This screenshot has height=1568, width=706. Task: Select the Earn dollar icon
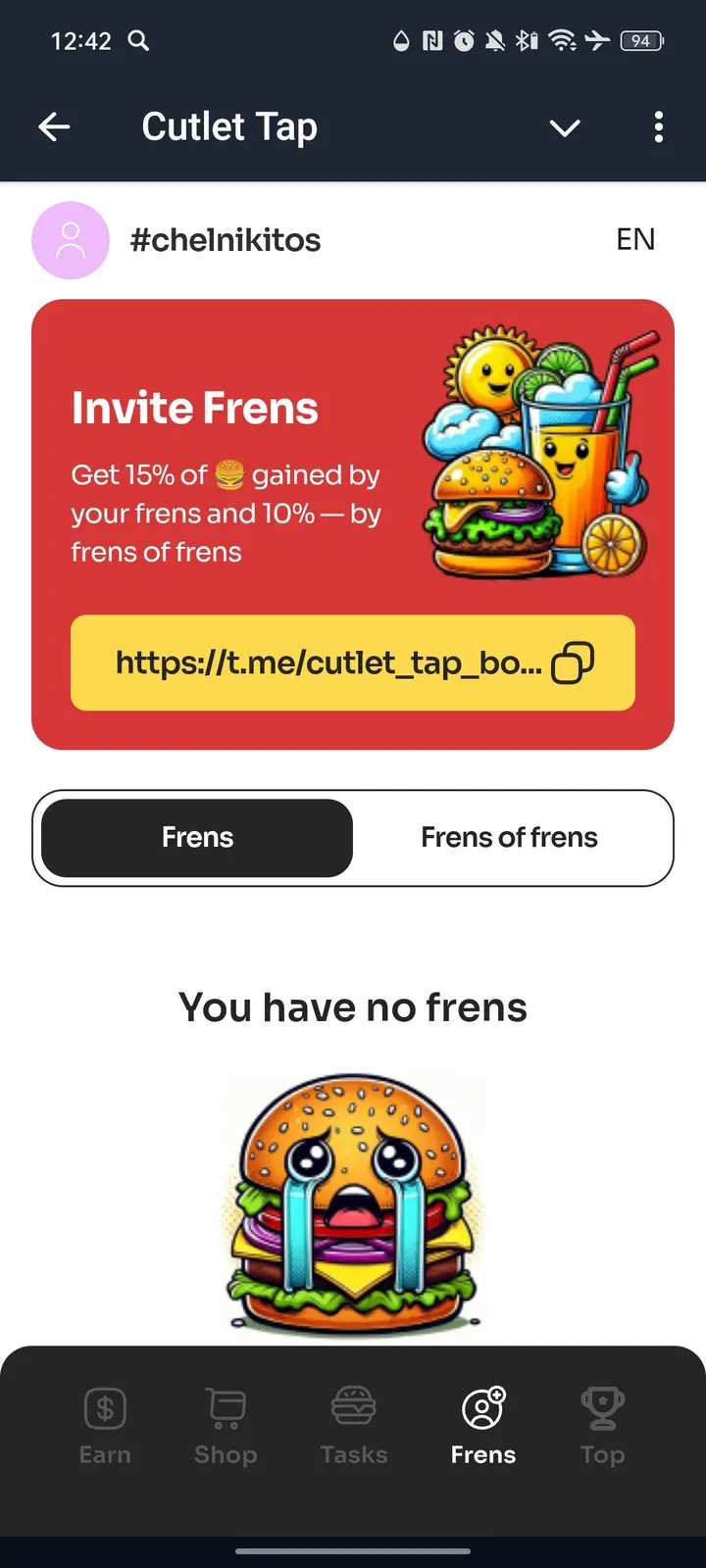click(x=105, y=1407)
